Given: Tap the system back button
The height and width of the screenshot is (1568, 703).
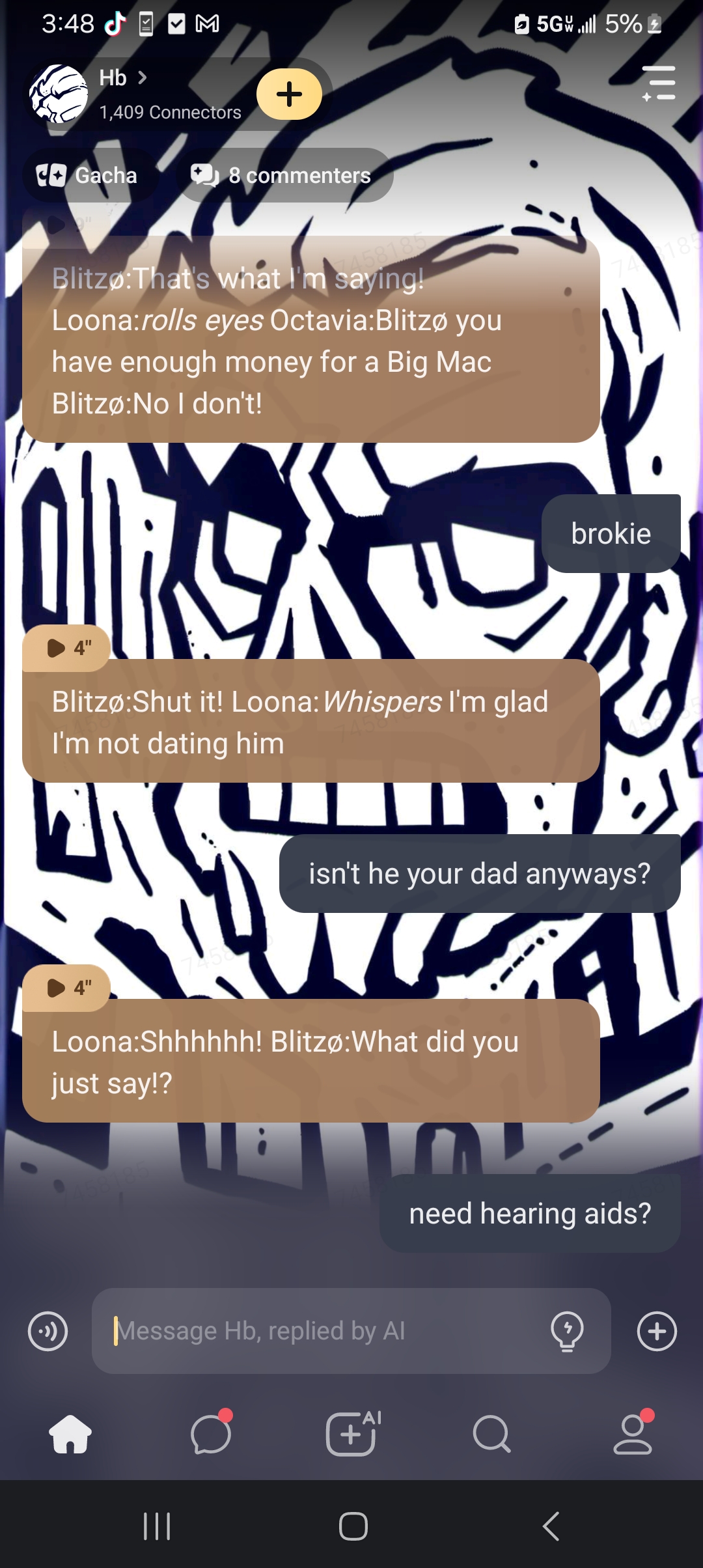Looking at the screenshot, I should point(551,1526).
